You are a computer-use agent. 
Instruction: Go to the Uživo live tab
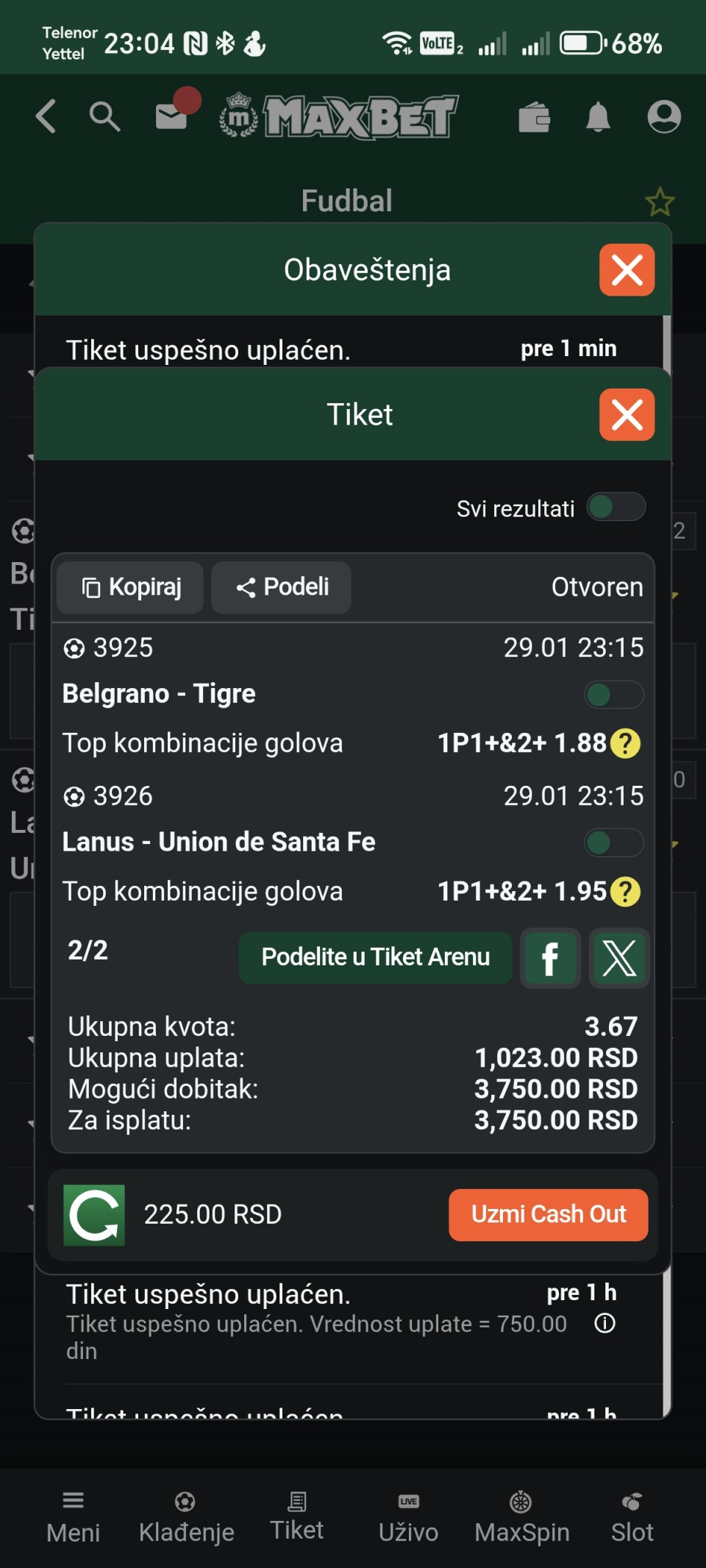[x=408, y=1516]
